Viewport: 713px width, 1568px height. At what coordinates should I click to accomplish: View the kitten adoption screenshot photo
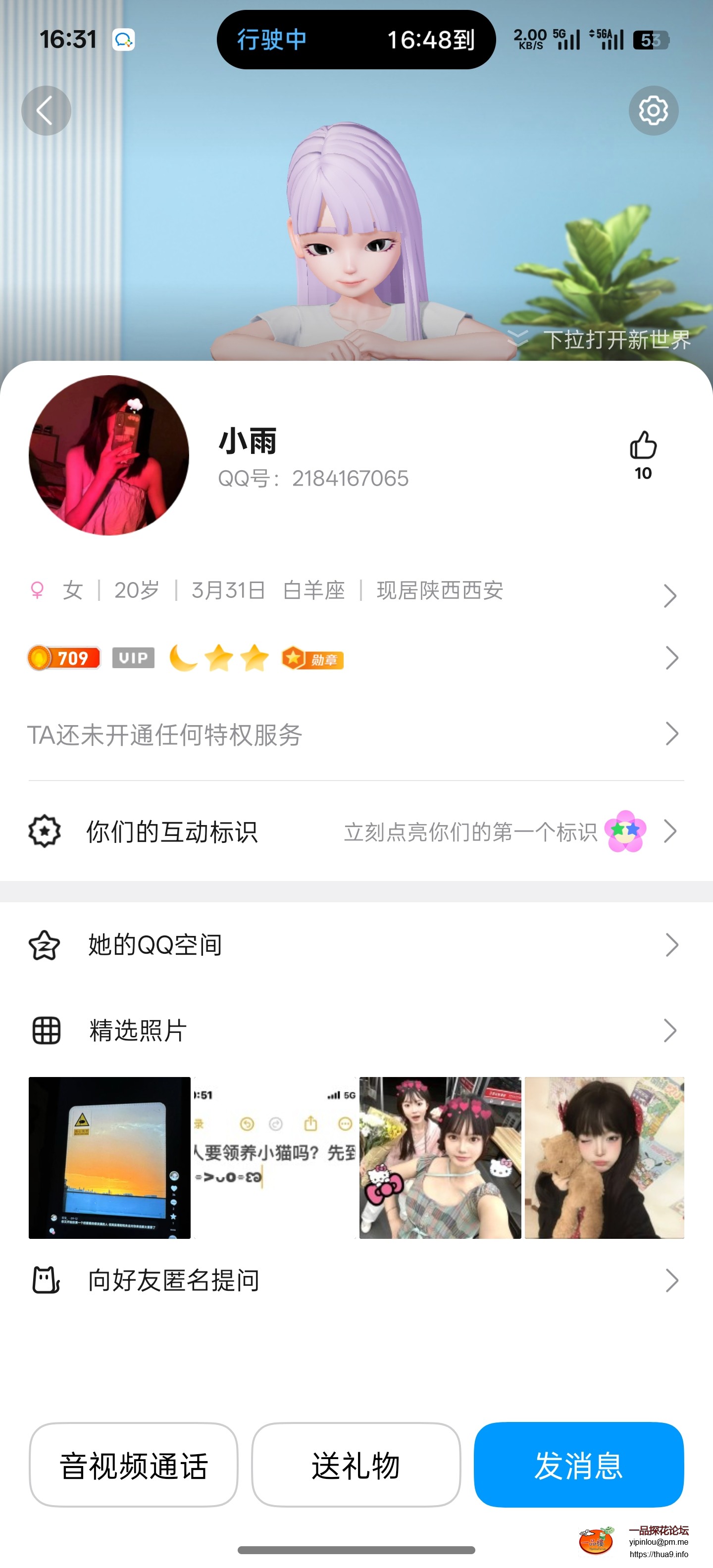(275, 1158)
